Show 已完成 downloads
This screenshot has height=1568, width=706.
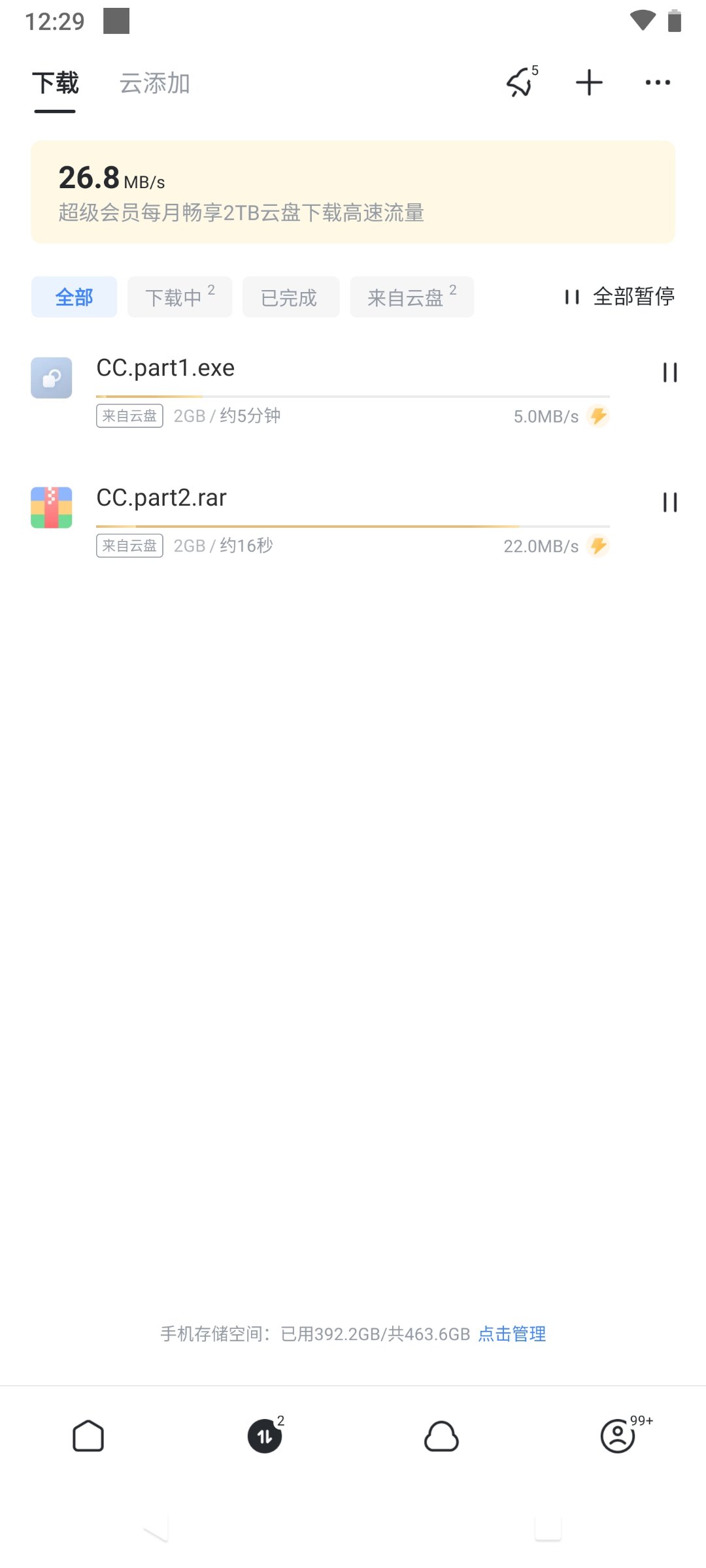coord(290,297)
